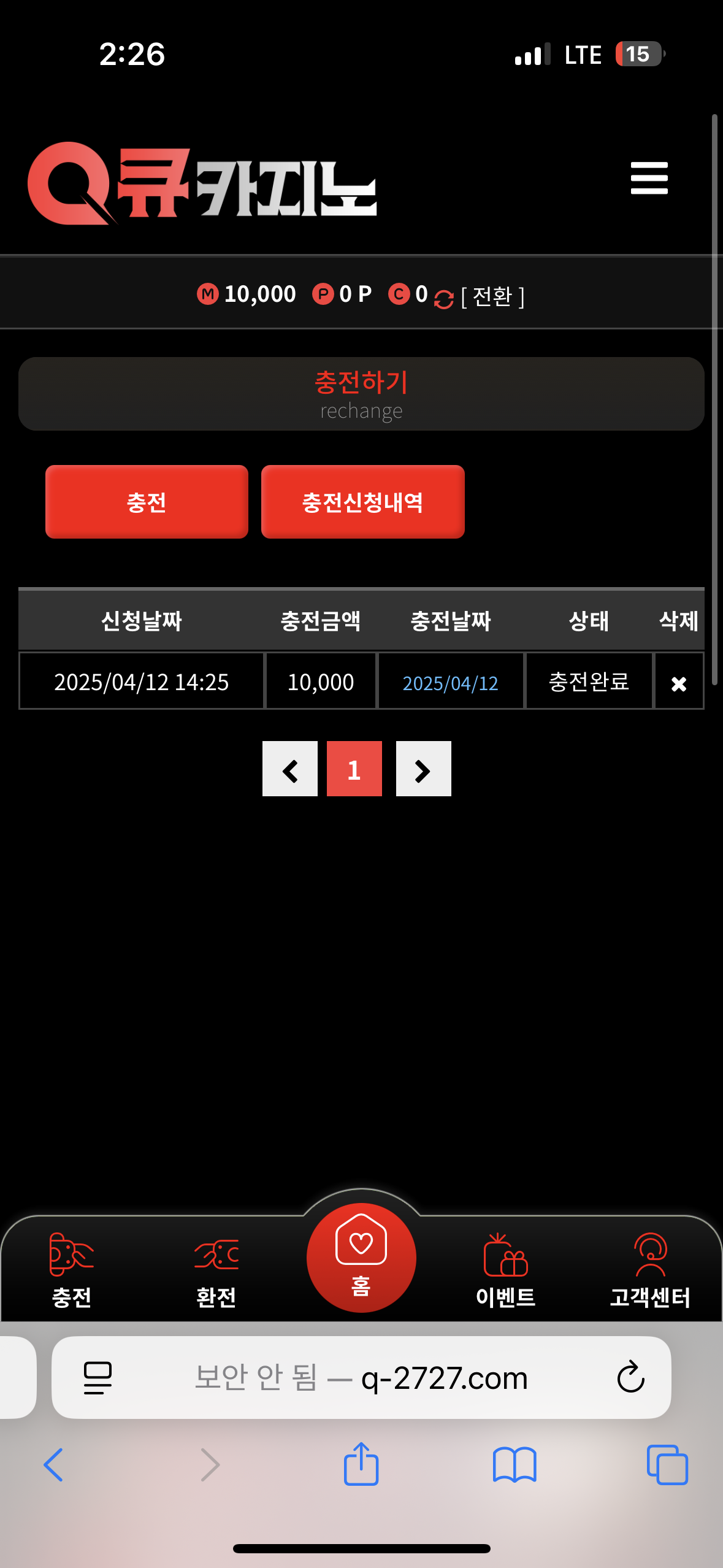Open 충전신청내역 history
The height and width of the screenshot is (1568, 723).
362,502
